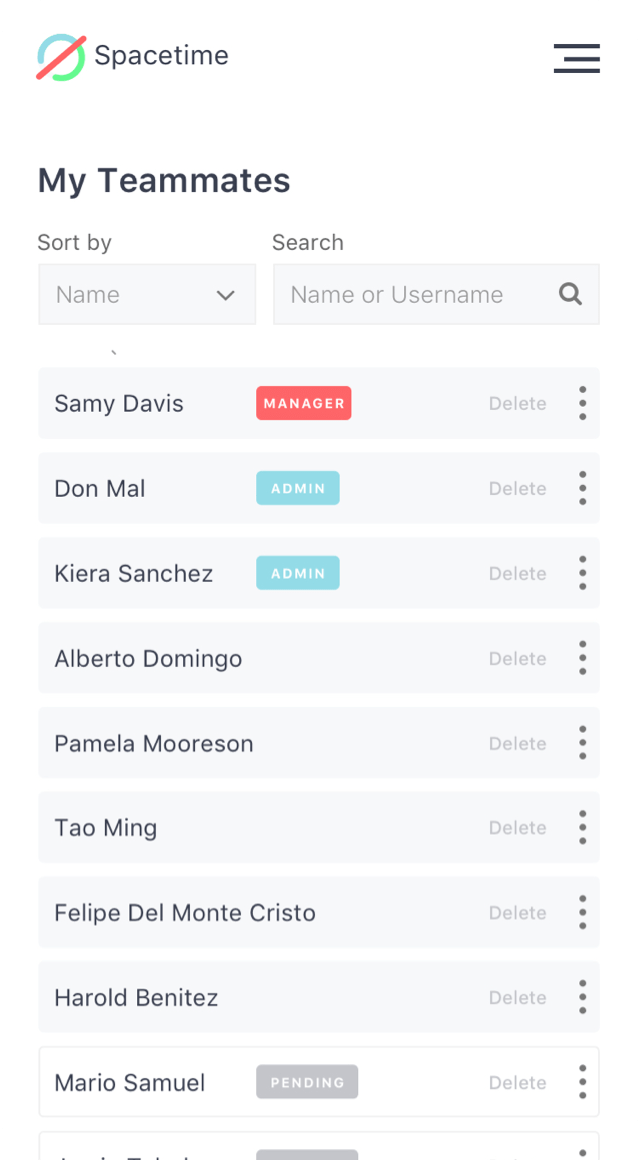Open more options for Harold Benitez
Image resolution: width=638 pixels, height=1160 pixels.
(582, 998)
